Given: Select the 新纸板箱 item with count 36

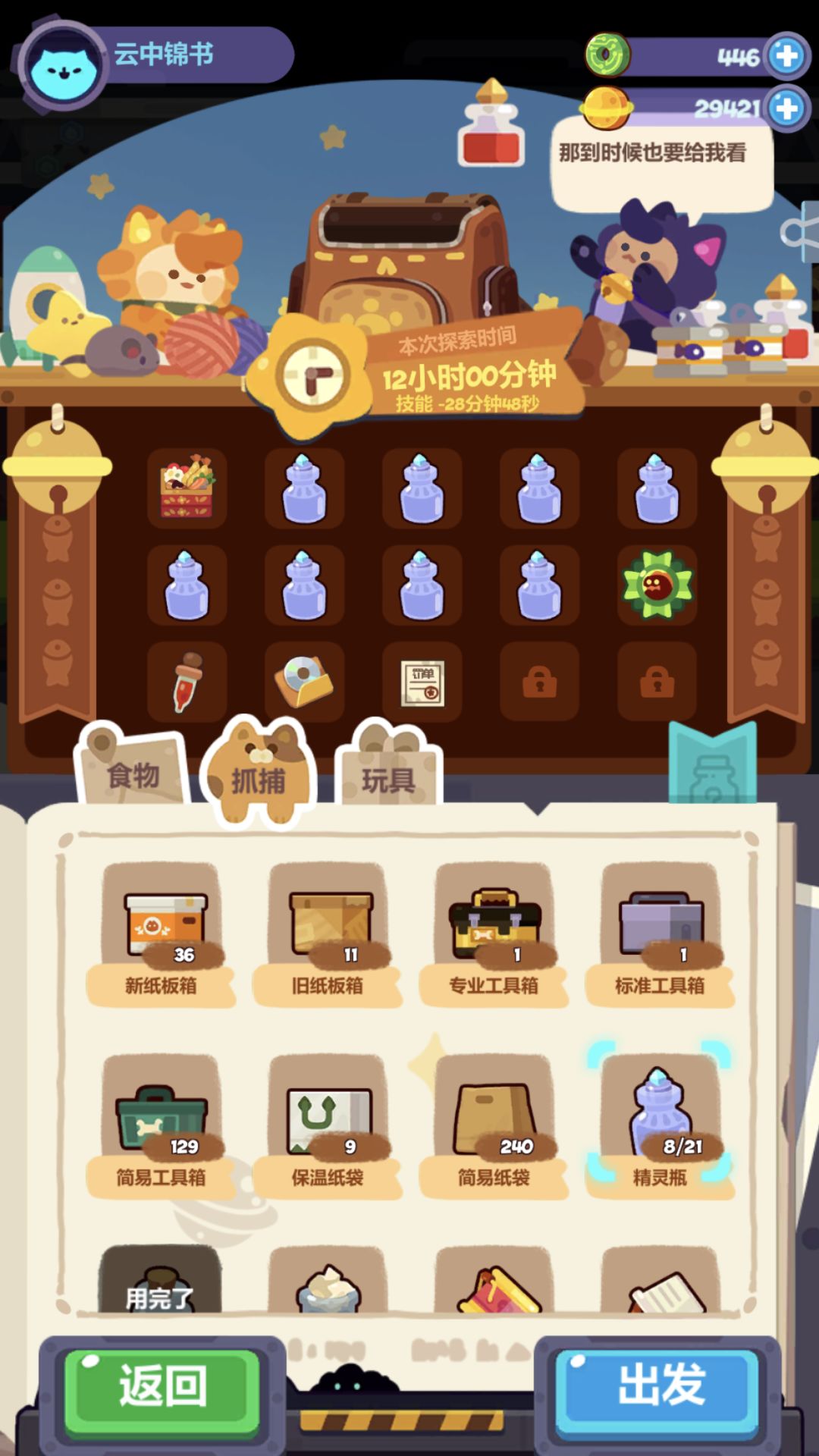Looking at the screenshot, I should point(163,921).
